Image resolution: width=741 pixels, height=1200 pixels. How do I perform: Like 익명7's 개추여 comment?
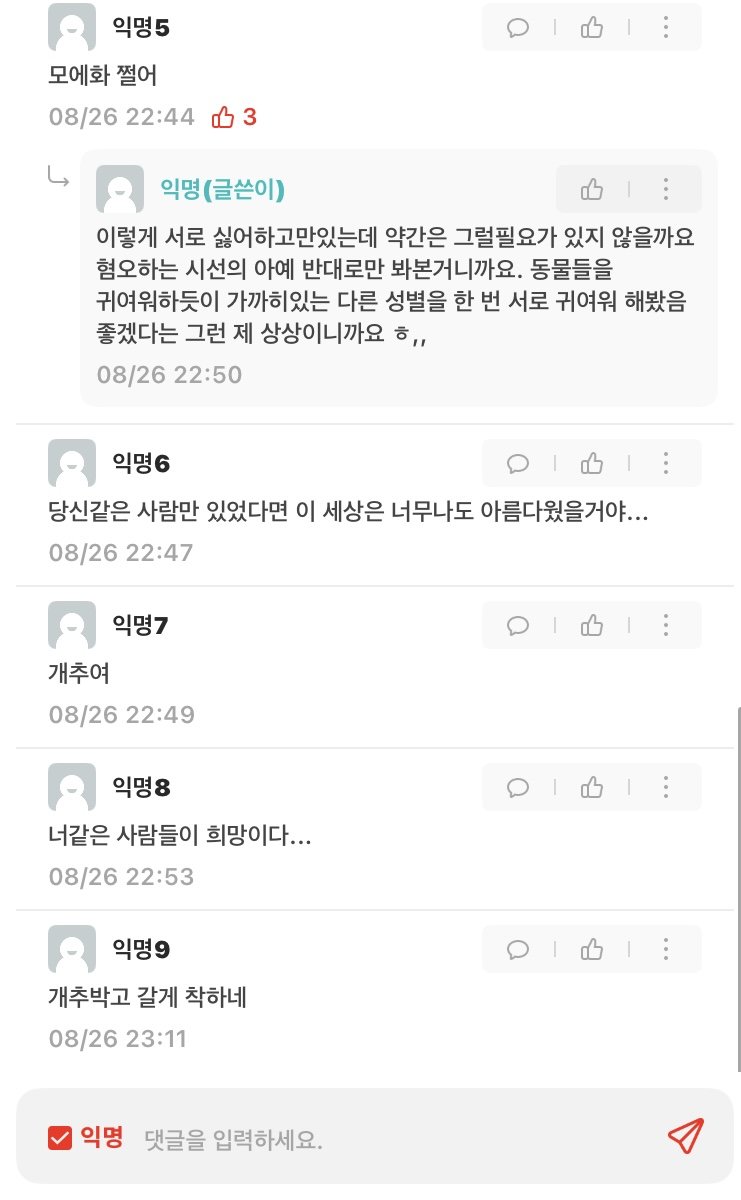592,625
